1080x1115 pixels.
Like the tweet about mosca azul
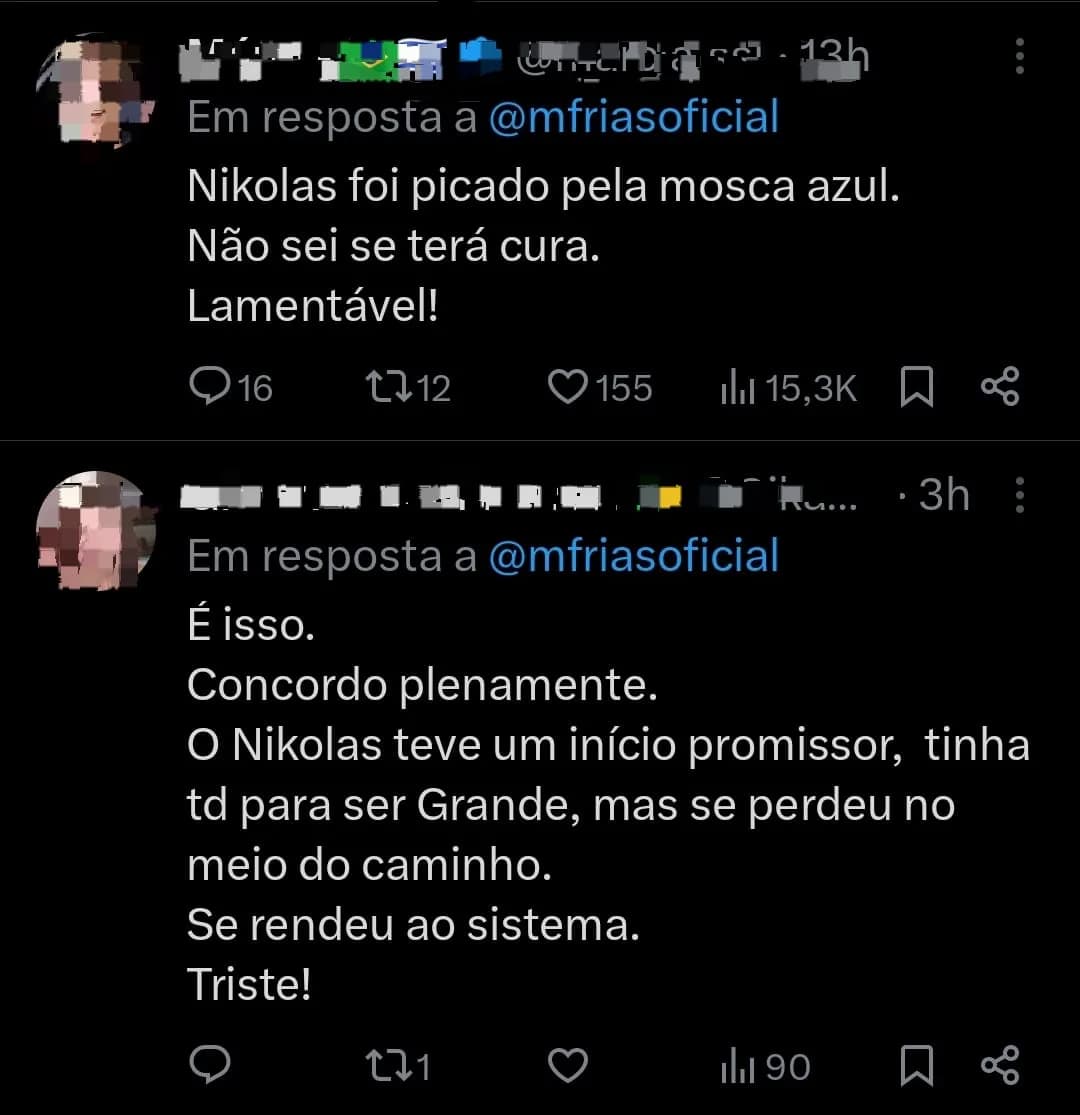pos(570,388)
